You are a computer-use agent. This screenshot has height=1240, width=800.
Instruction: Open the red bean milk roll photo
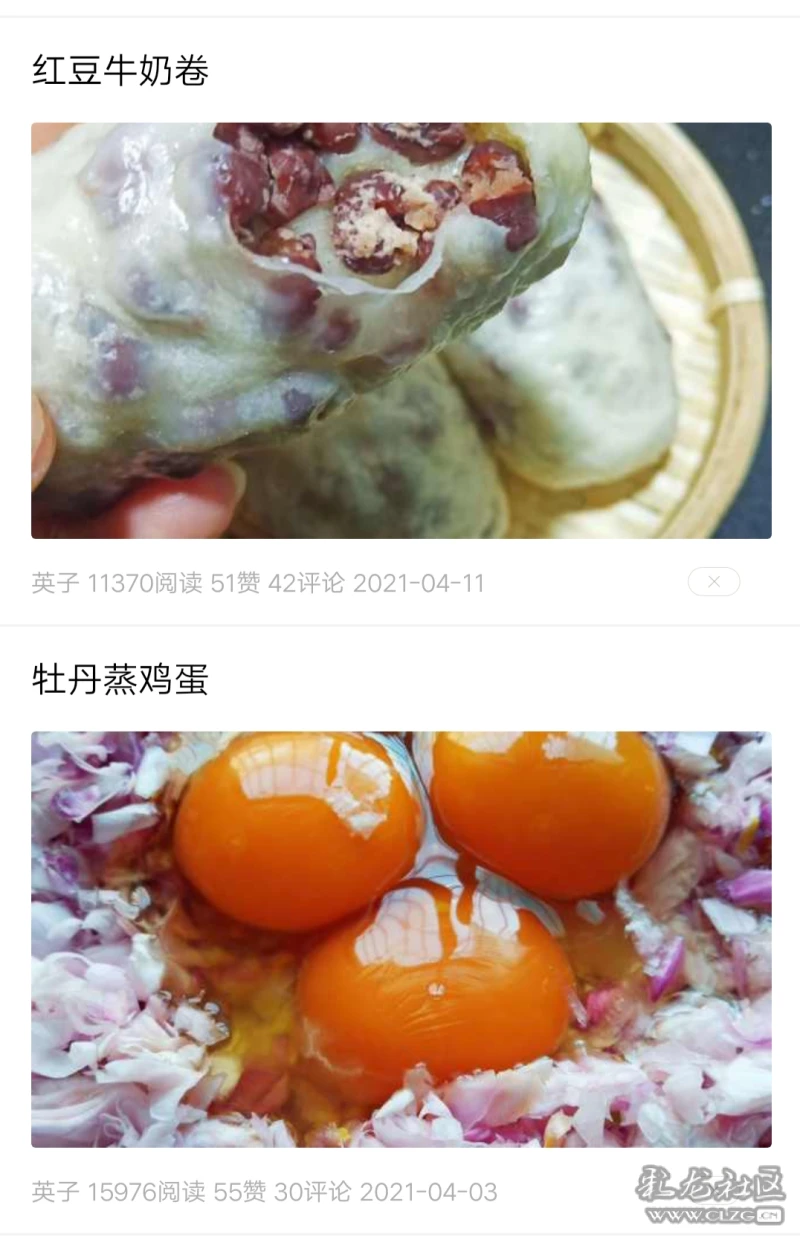click(x=400, y=330)
